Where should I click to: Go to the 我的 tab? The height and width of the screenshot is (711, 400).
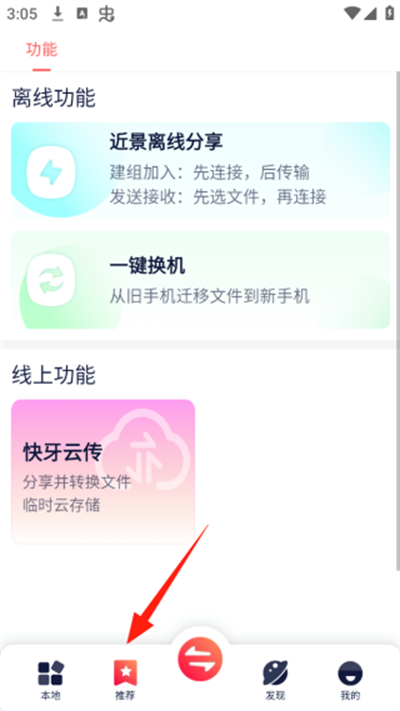point(350,680)
